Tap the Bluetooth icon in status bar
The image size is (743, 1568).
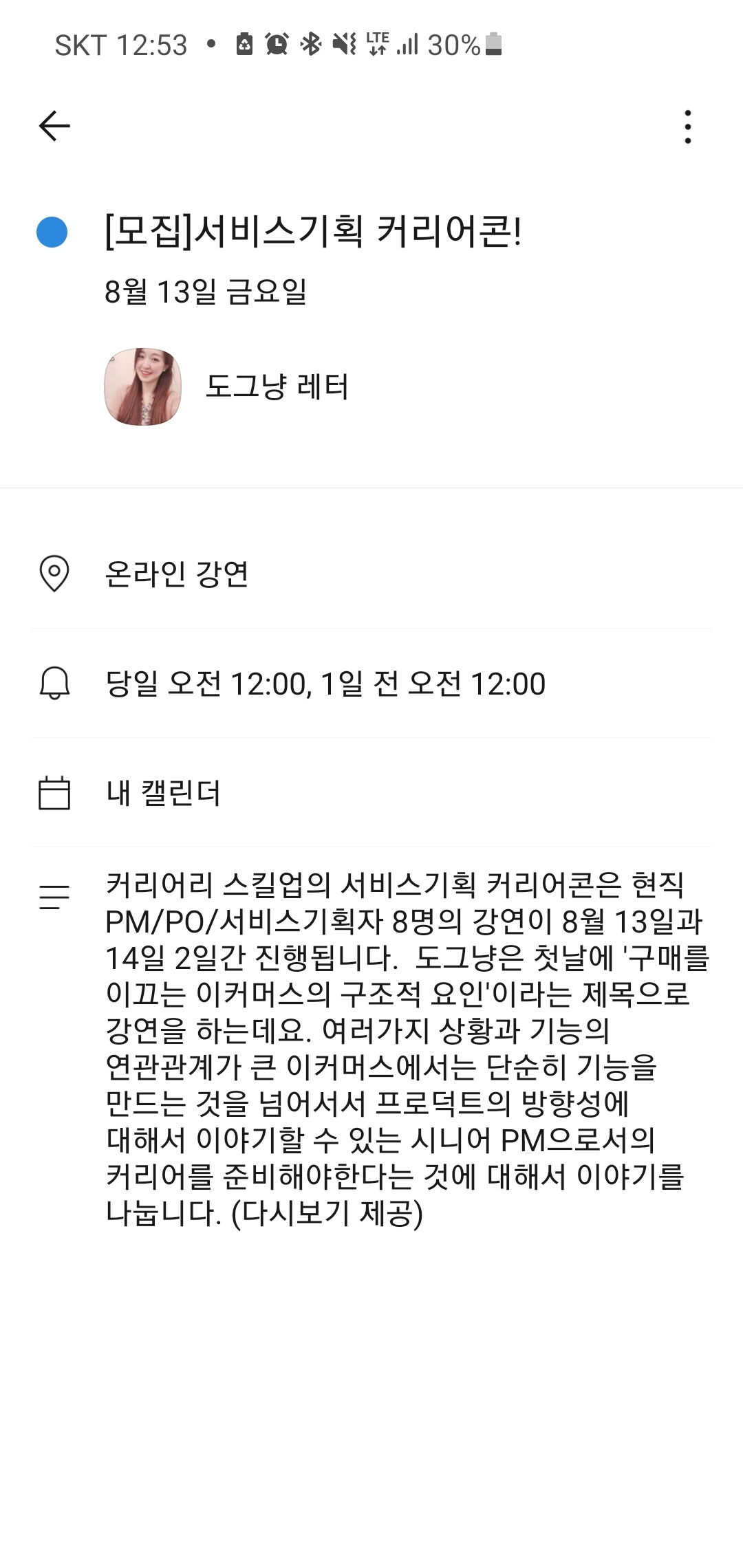pyautogui.click(x=312, y=44)
